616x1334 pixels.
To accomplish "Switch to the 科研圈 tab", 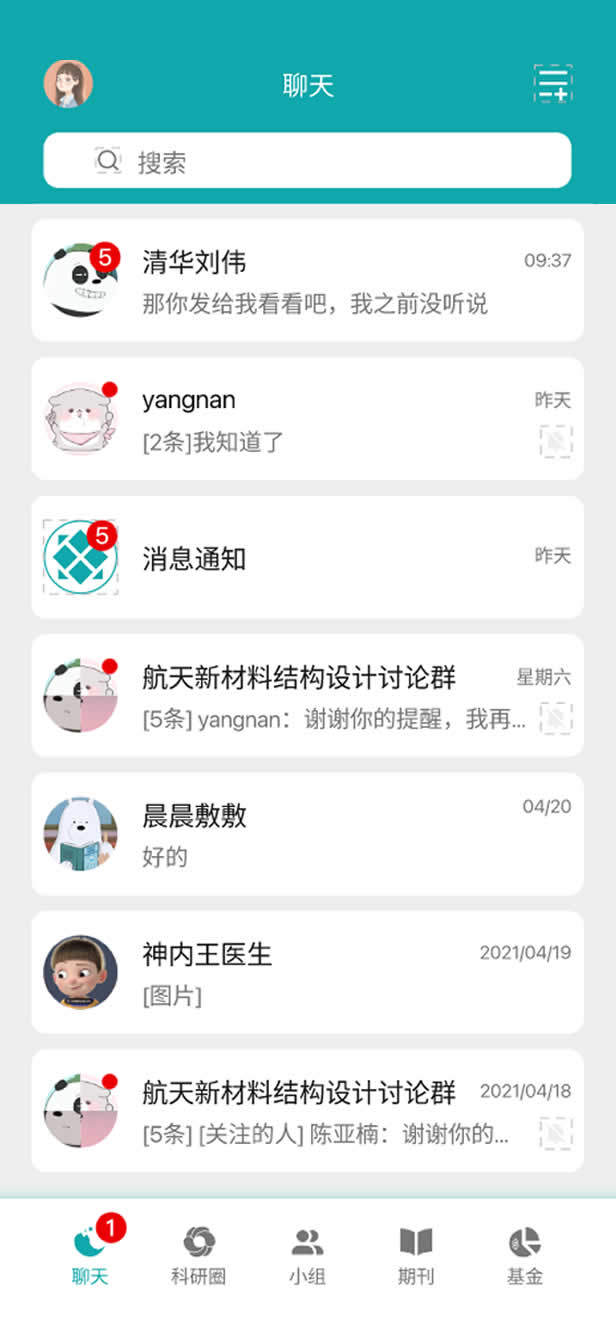I will pyautogui.click(x=198, y=1254).
